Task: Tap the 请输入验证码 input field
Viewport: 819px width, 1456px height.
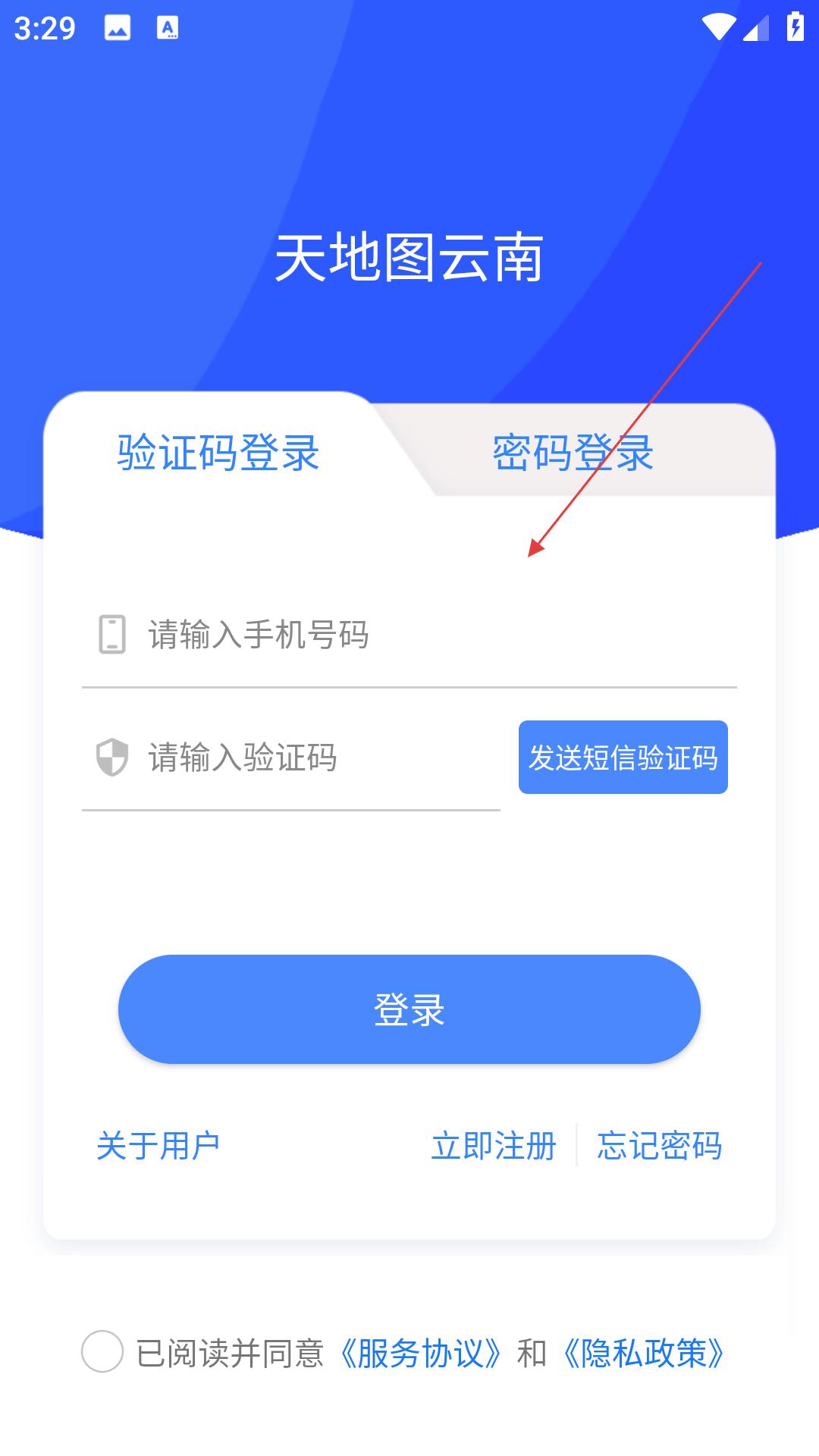Action: coord(291,758)
